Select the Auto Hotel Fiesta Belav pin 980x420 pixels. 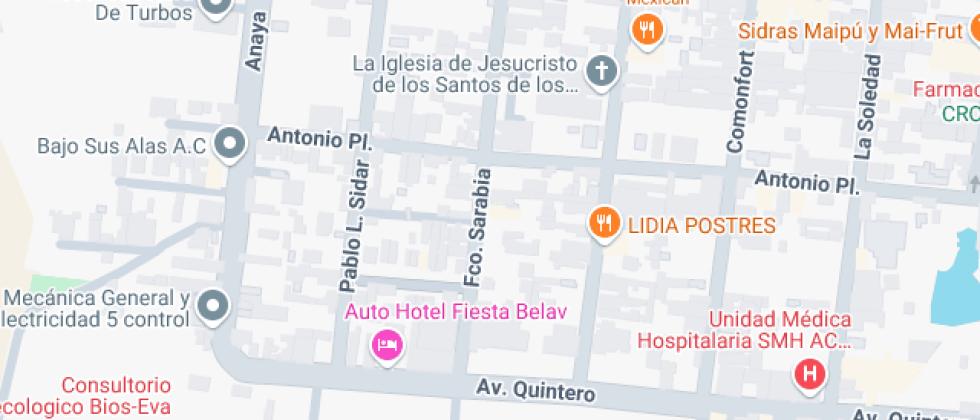point(387,347)
